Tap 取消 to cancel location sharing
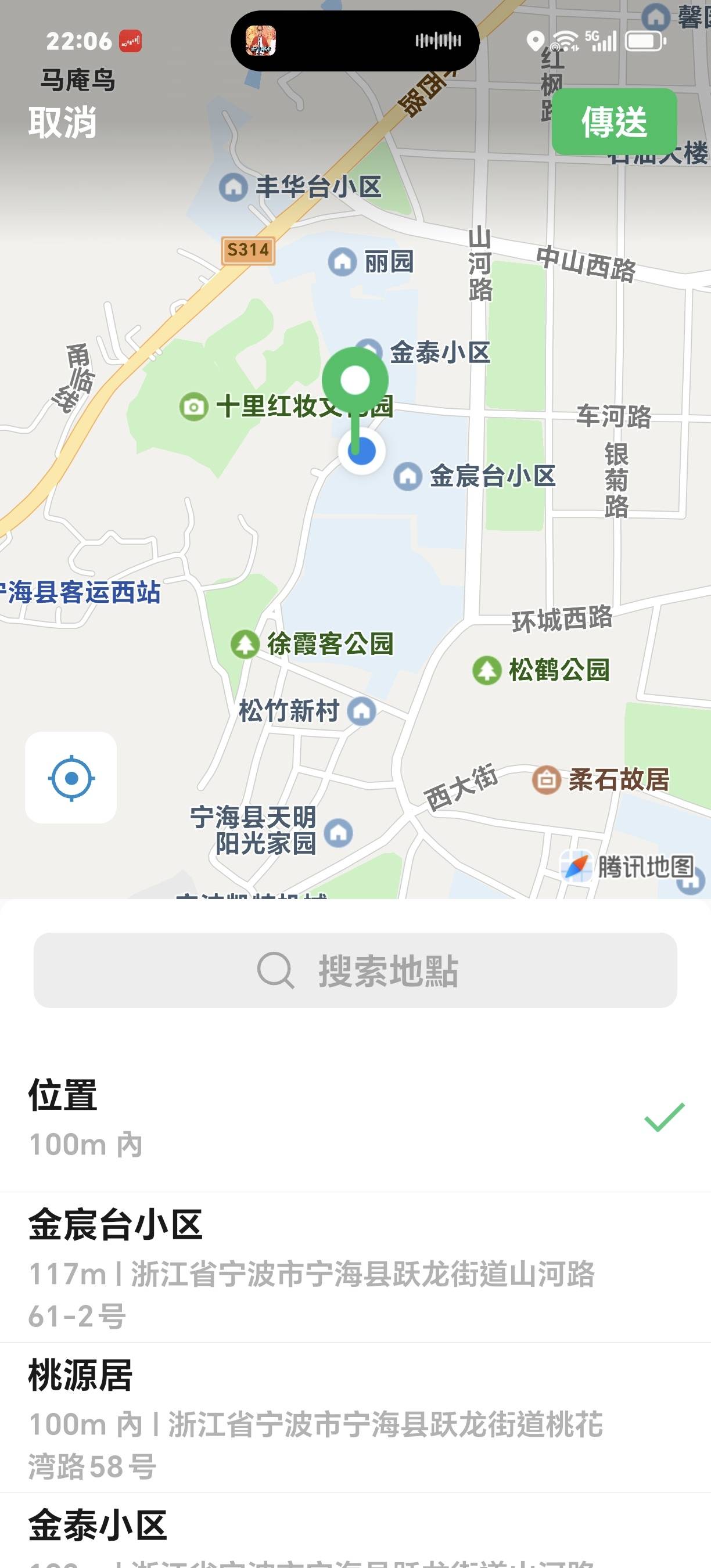This screenshot has width=711, height=1568. (x=63, y=122)
